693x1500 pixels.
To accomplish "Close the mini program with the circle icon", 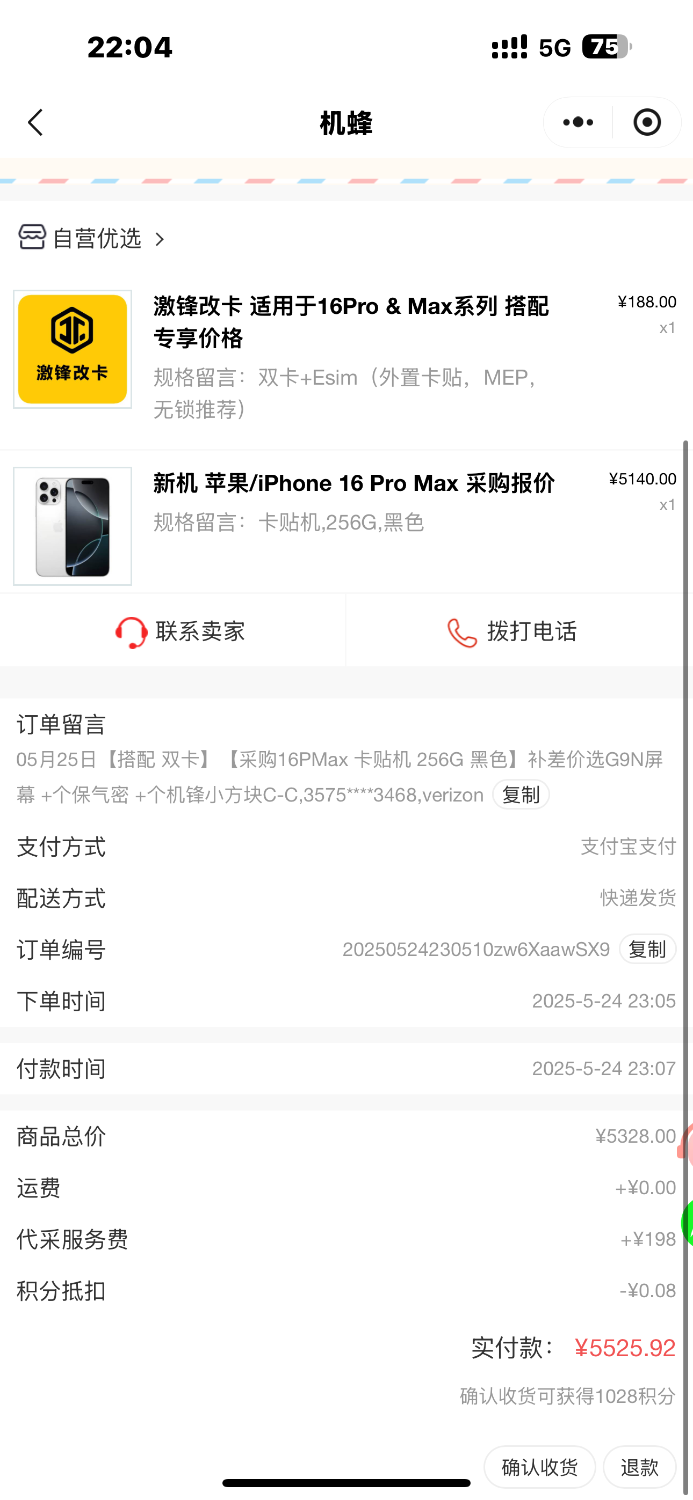I will [x=648, y=123].
